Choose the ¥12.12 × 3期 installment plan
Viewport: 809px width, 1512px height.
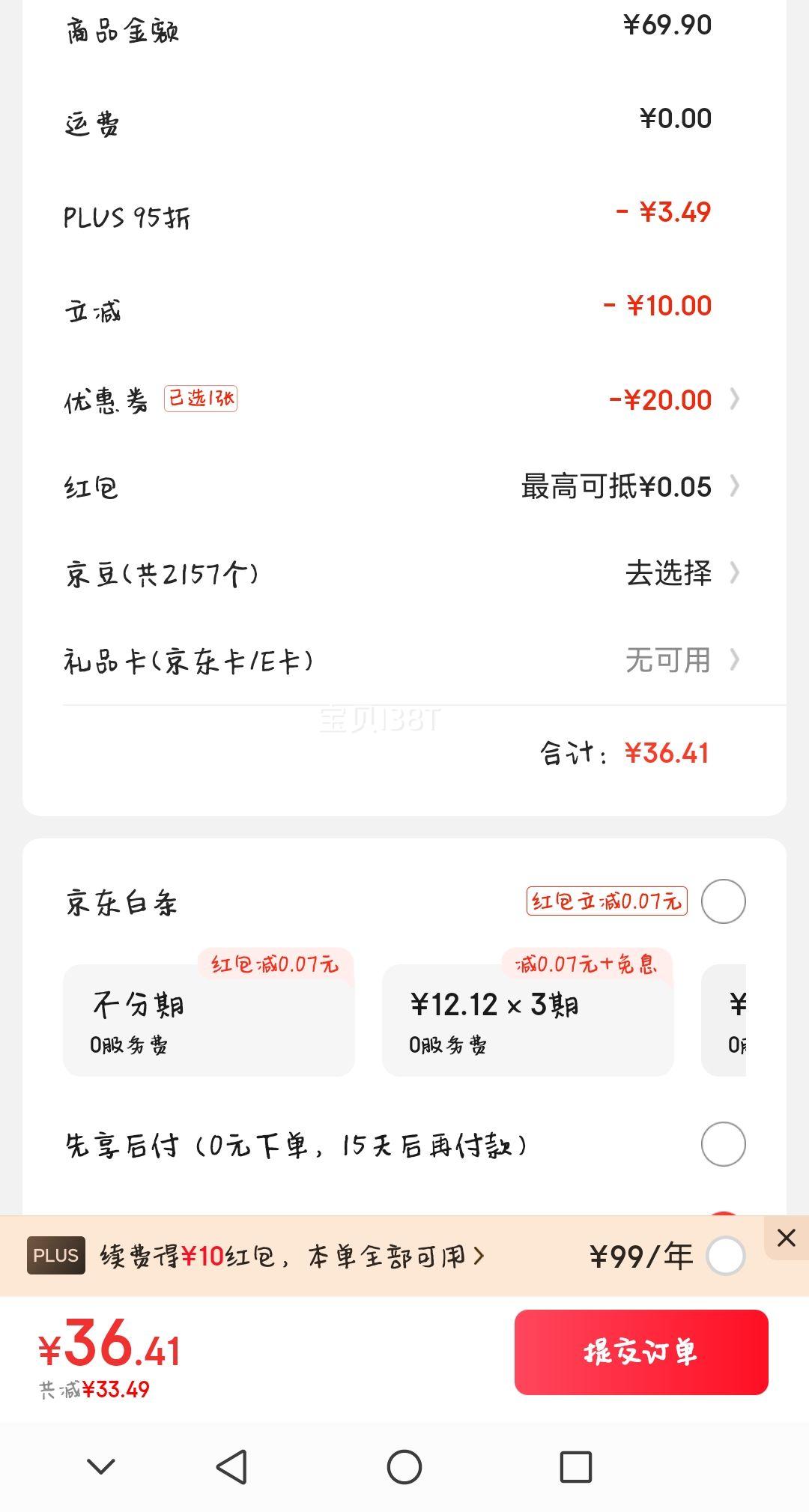tap(528, 1020)
